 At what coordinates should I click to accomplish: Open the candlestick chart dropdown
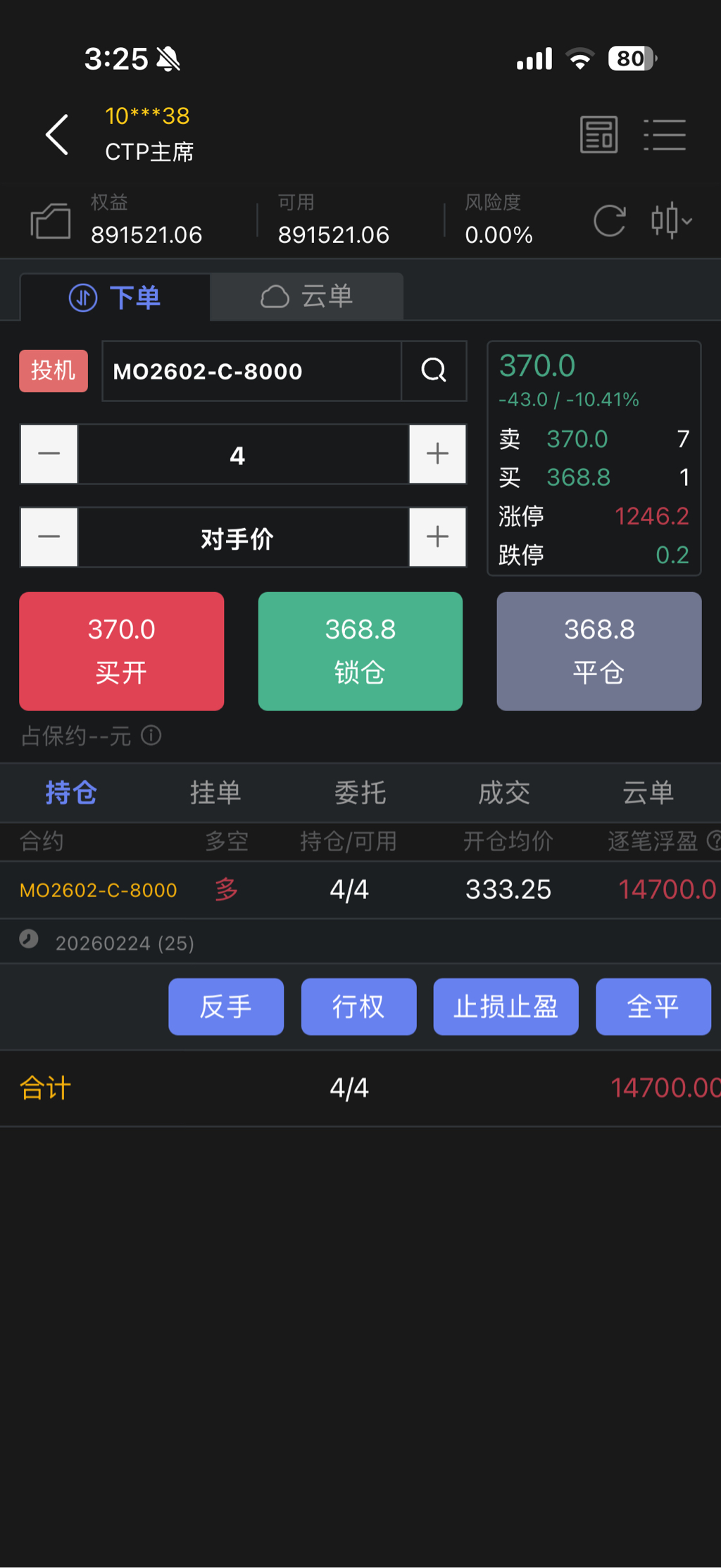670,221
